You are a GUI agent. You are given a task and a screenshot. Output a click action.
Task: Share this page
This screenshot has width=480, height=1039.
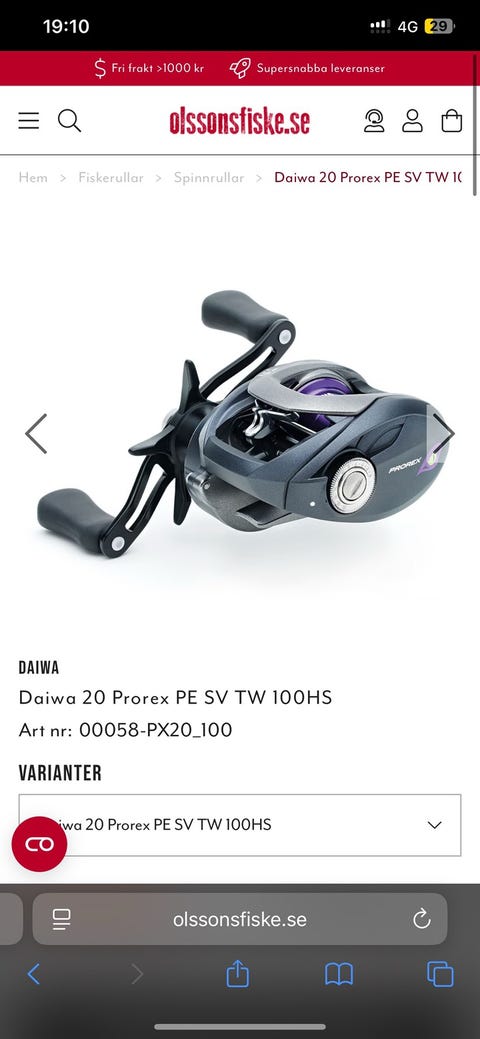tap(237, 973)
